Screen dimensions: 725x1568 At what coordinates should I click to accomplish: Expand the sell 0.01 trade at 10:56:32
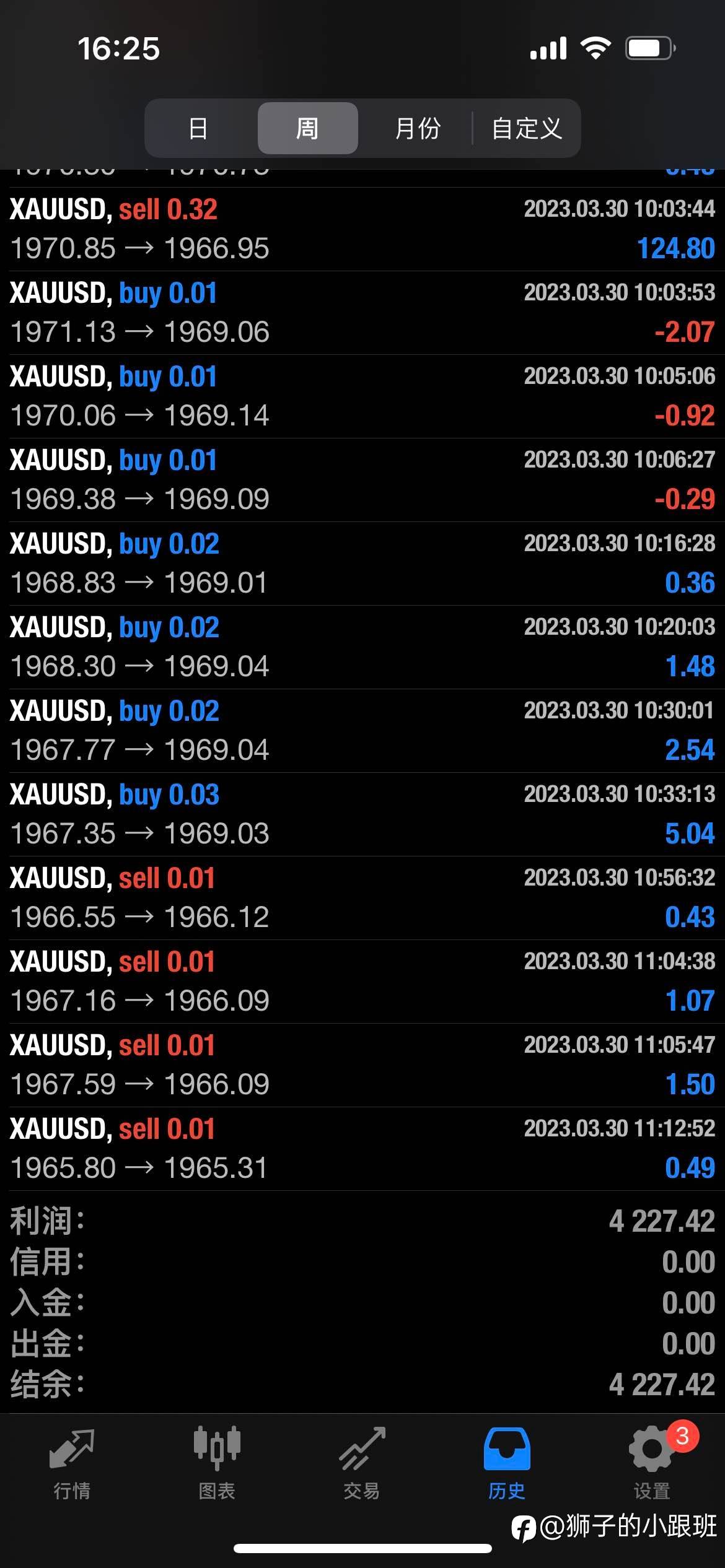(362, 898)
